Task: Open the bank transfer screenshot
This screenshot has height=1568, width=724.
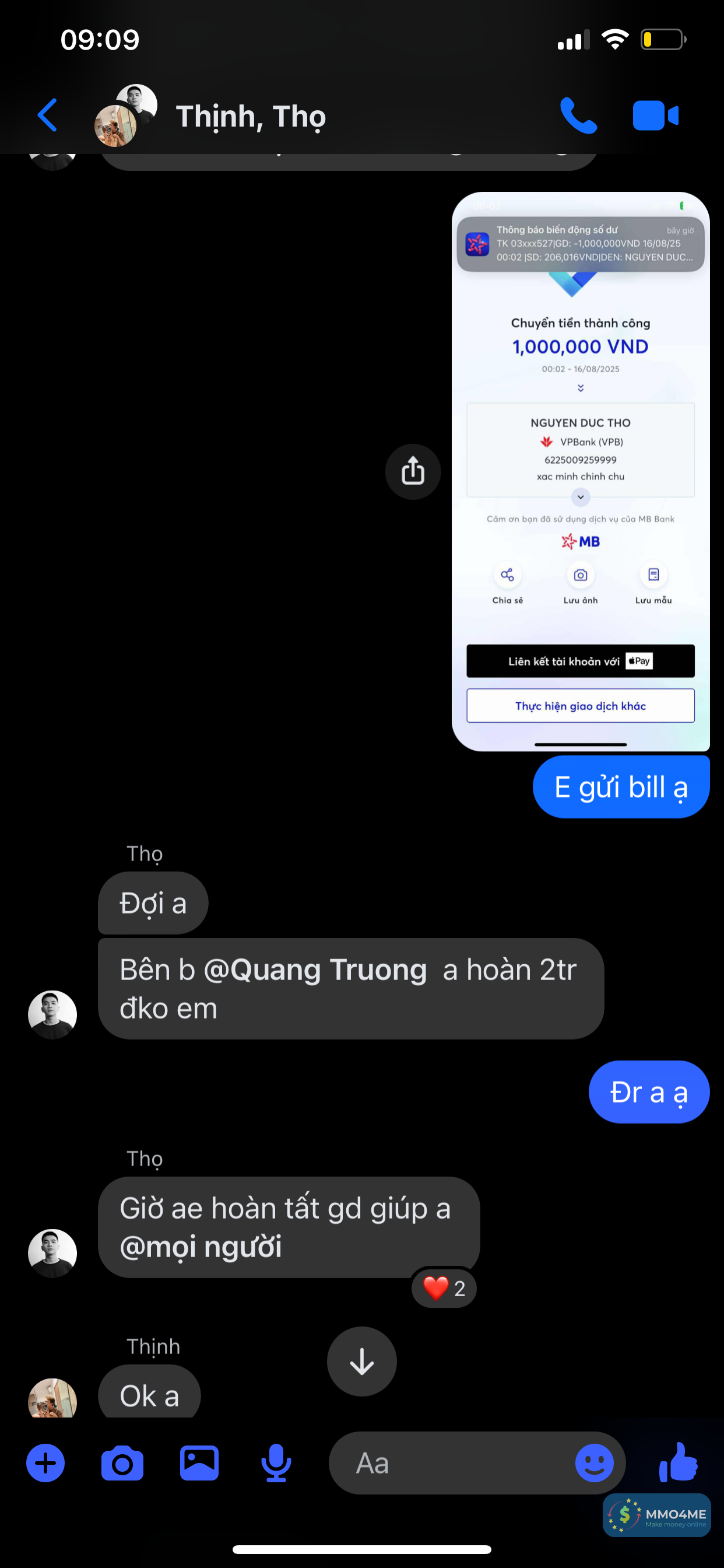Action: pyautogui.click(x=580, y=471)
